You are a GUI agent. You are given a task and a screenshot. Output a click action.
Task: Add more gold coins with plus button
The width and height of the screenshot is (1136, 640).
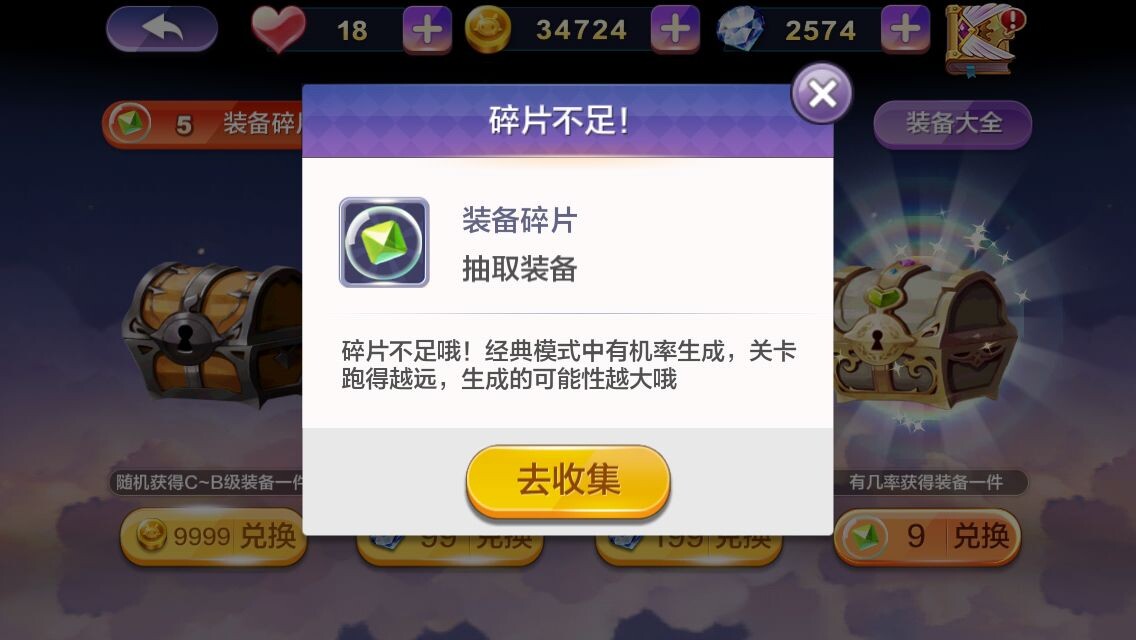point(675,30)
